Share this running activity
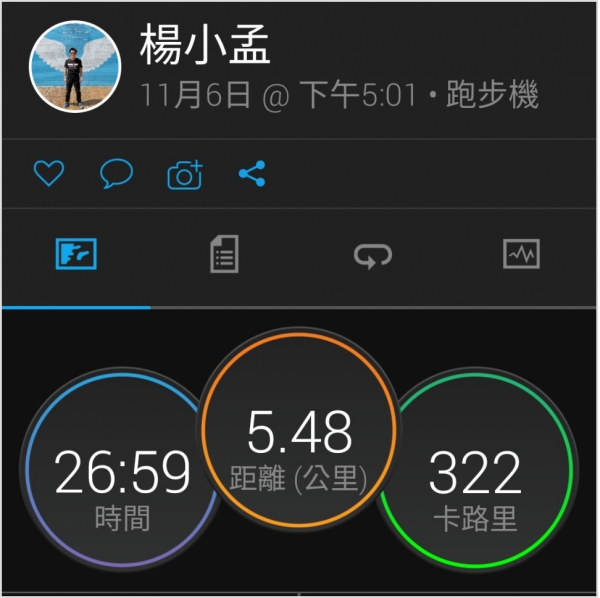The width and height of the screenshot is (600, 598). pos(252,175)
